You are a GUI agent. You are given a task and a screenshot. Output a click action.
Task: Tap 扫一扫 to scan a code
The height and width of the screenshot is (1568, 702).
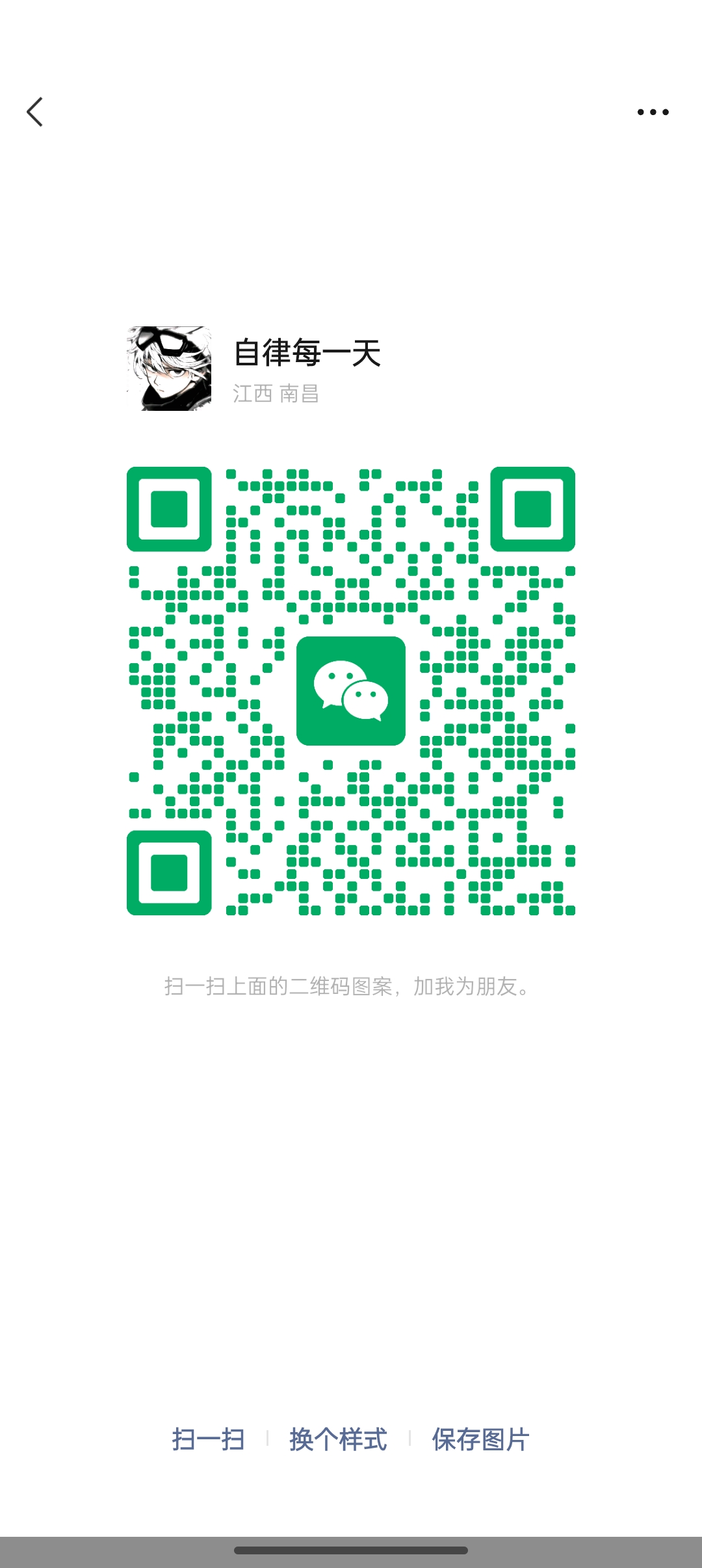pyautogui.click(x=208, y=1439)
